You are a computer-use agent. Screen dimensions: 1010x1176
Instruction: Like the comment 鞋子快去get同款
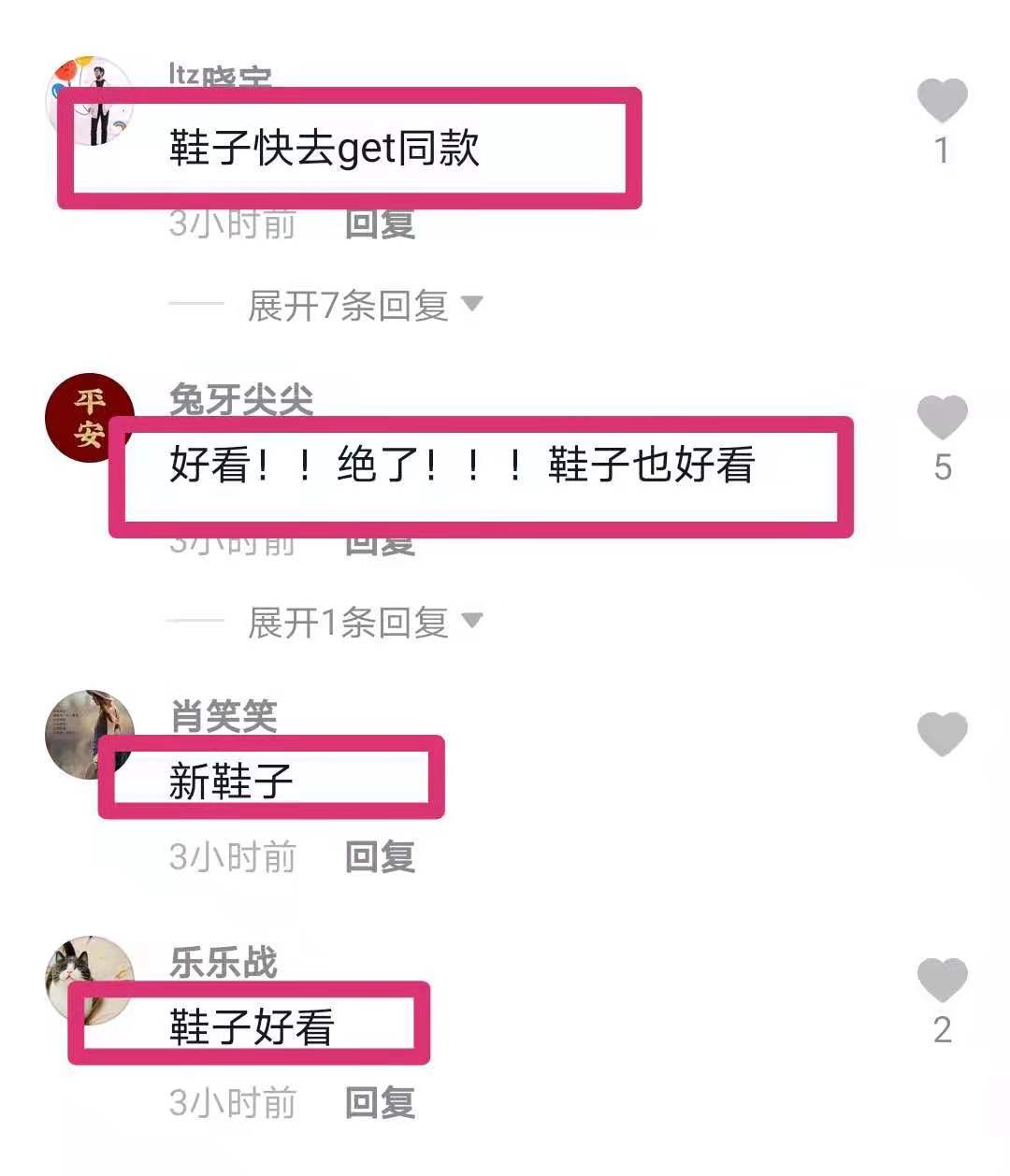(x=941, y=101)
